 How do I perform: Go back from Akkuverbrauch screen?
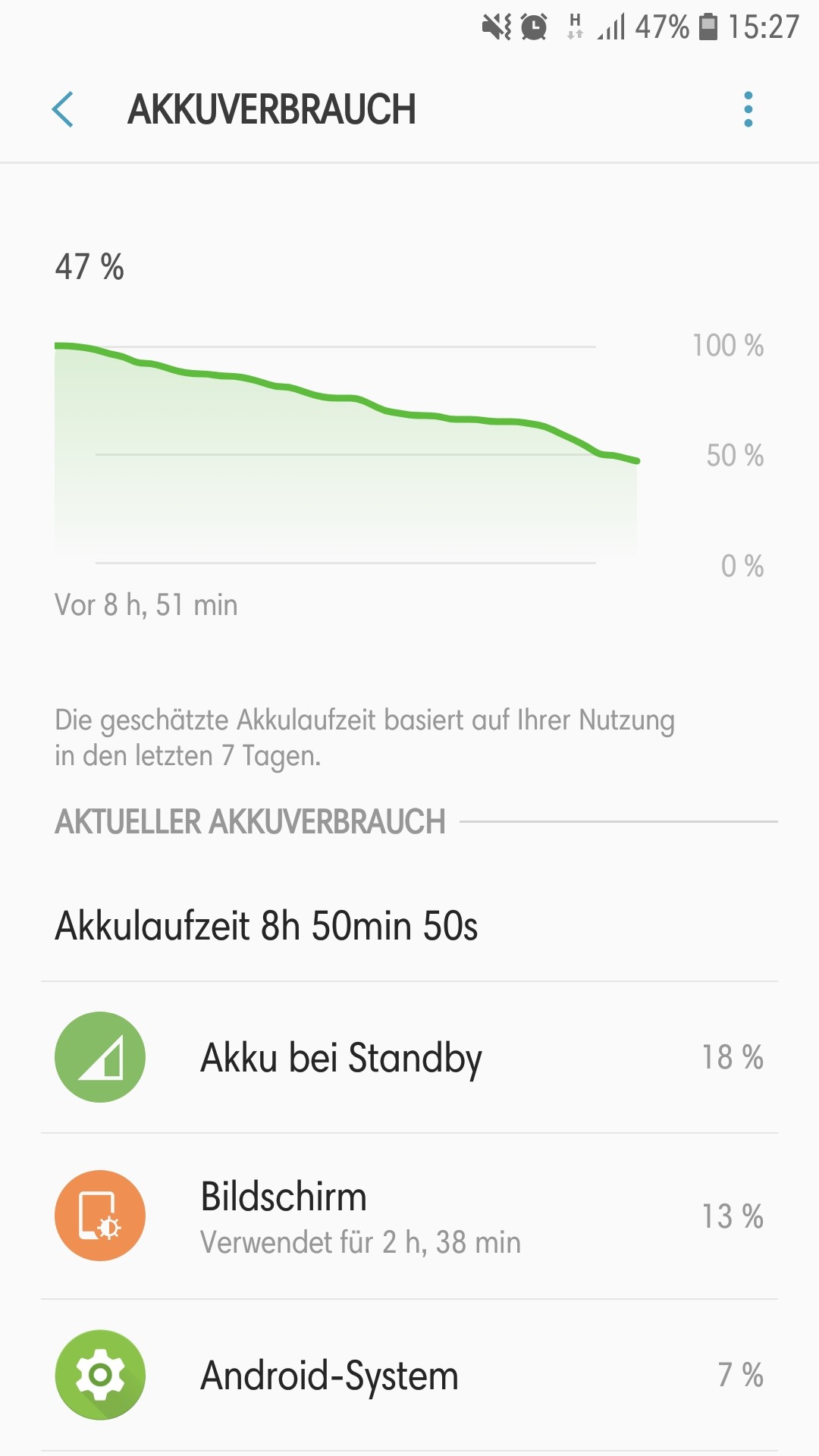click(63, 109)
